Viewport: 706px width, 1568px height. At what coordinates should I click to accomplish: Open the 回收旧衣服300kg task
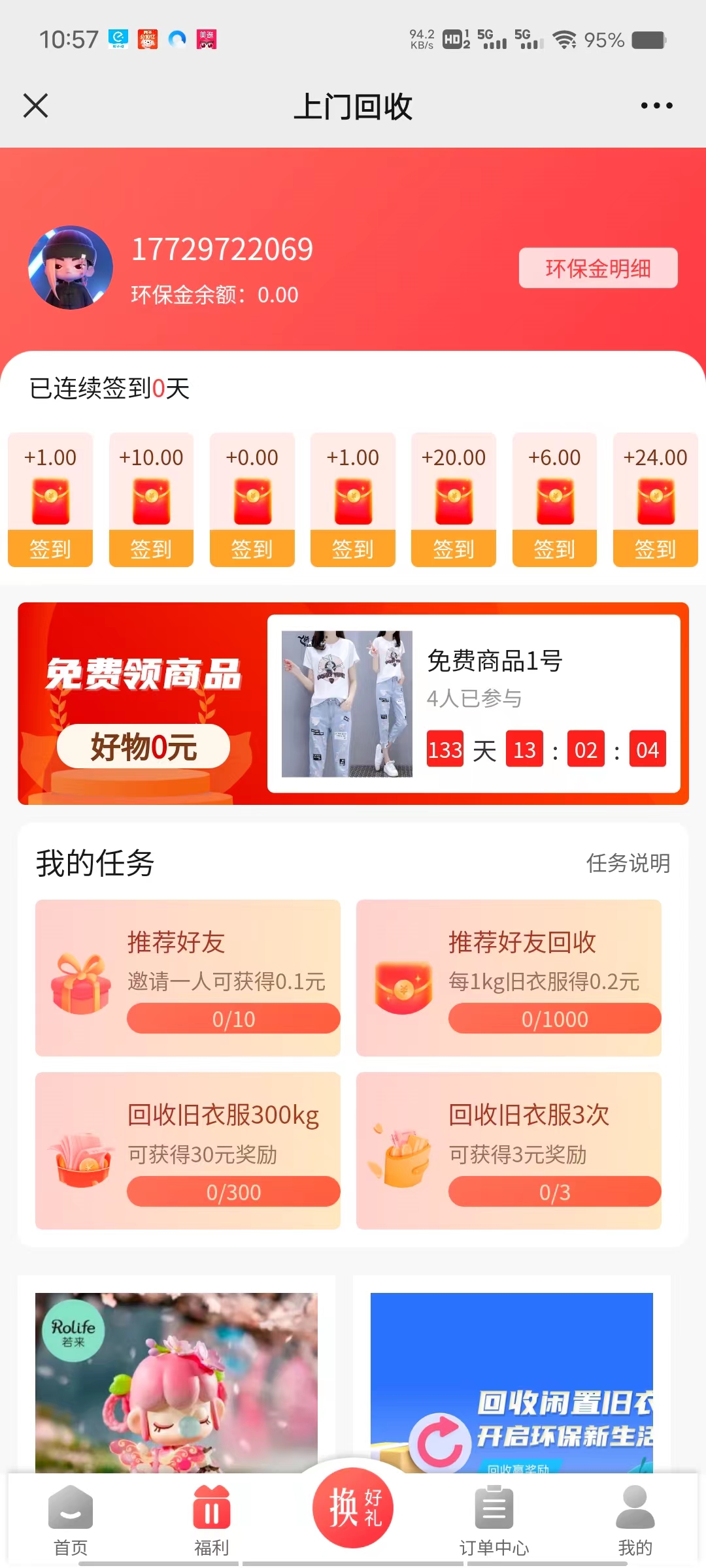click(x=188, y=1151)
